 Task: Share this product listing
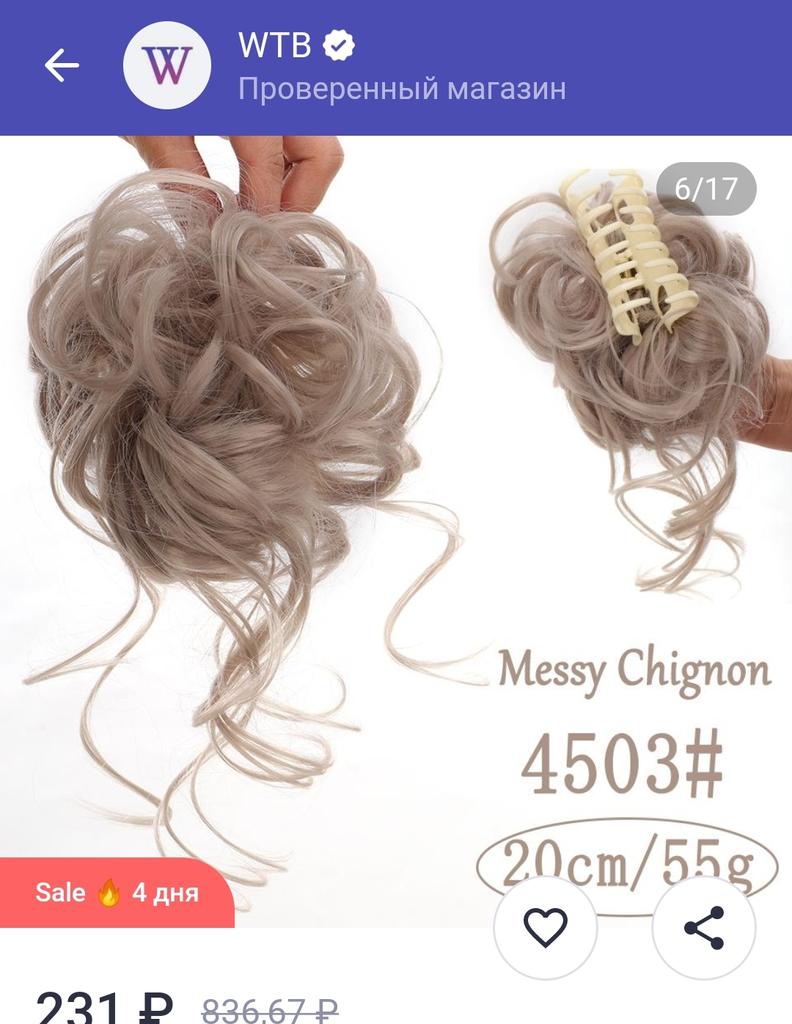(704, 928)
